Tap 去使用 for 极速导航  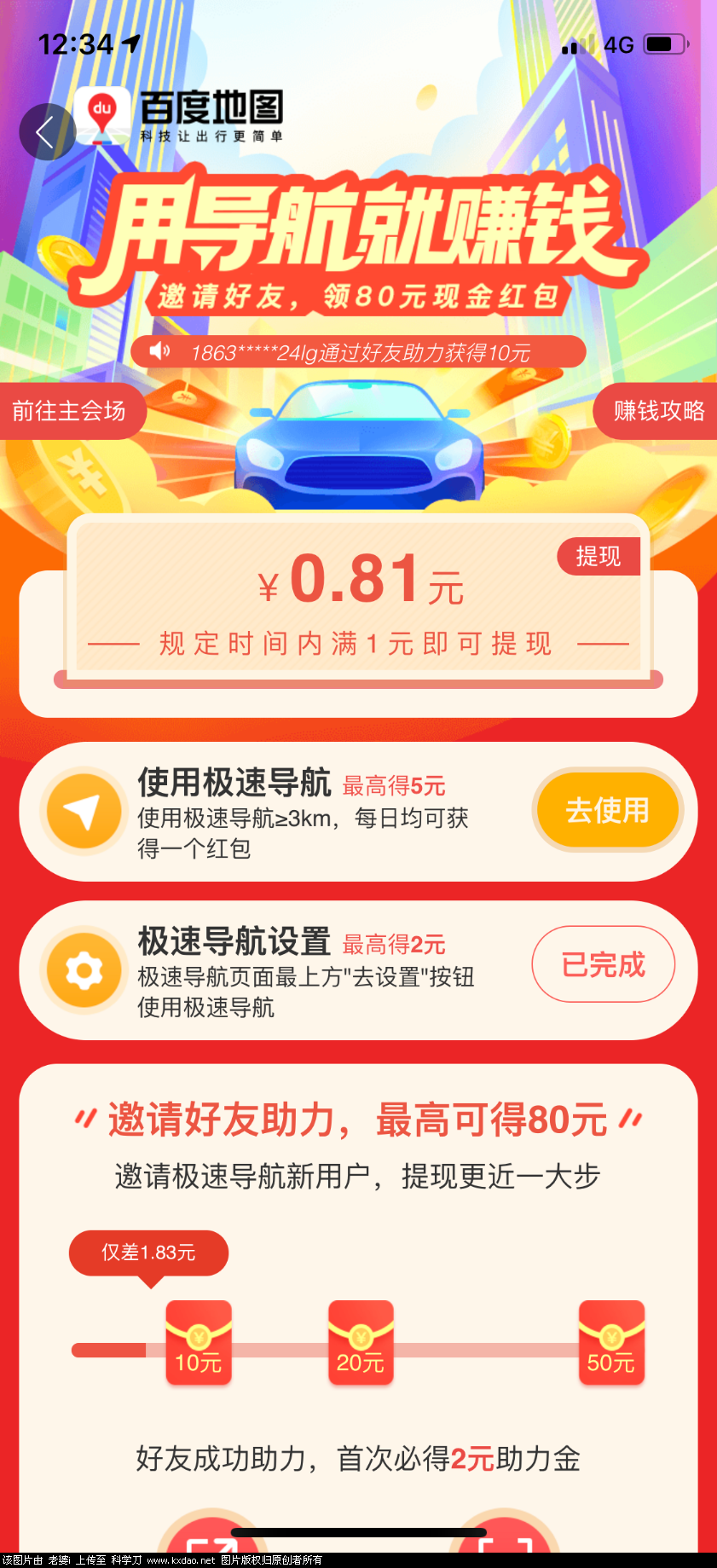pos(607,810)
